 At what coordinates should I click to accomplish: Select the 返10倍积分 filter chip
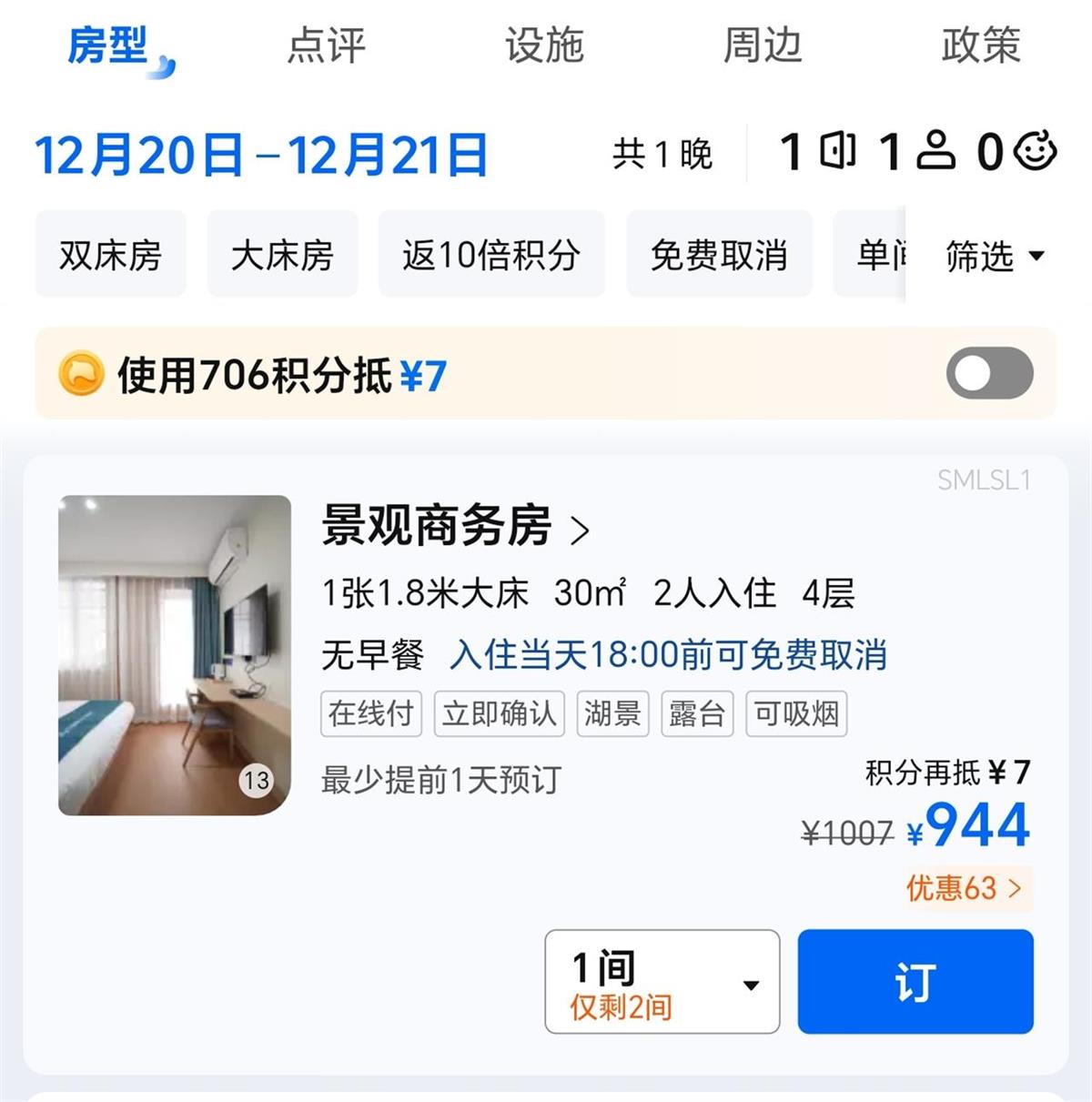click(491, 255)
